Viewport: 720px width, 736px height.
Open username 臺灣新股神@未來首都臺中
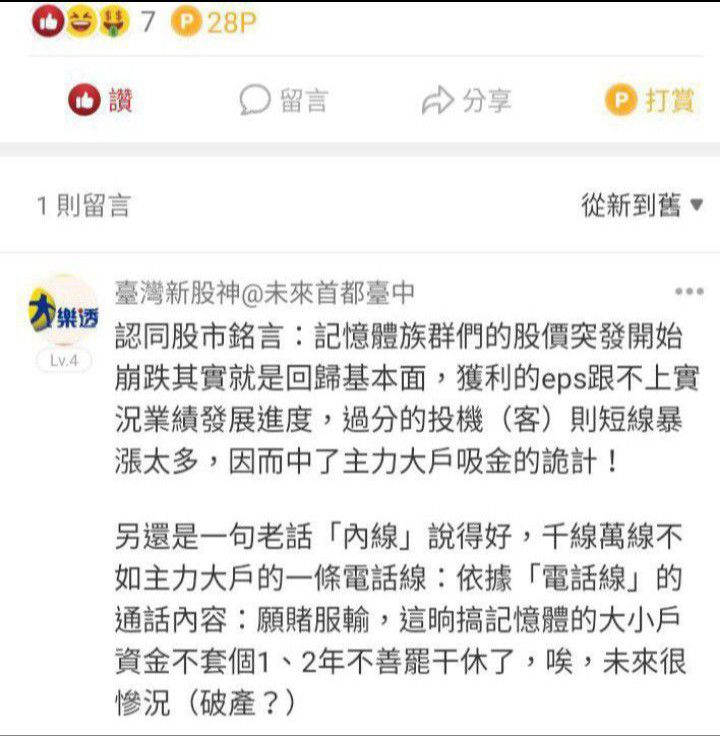pos(265,292)
